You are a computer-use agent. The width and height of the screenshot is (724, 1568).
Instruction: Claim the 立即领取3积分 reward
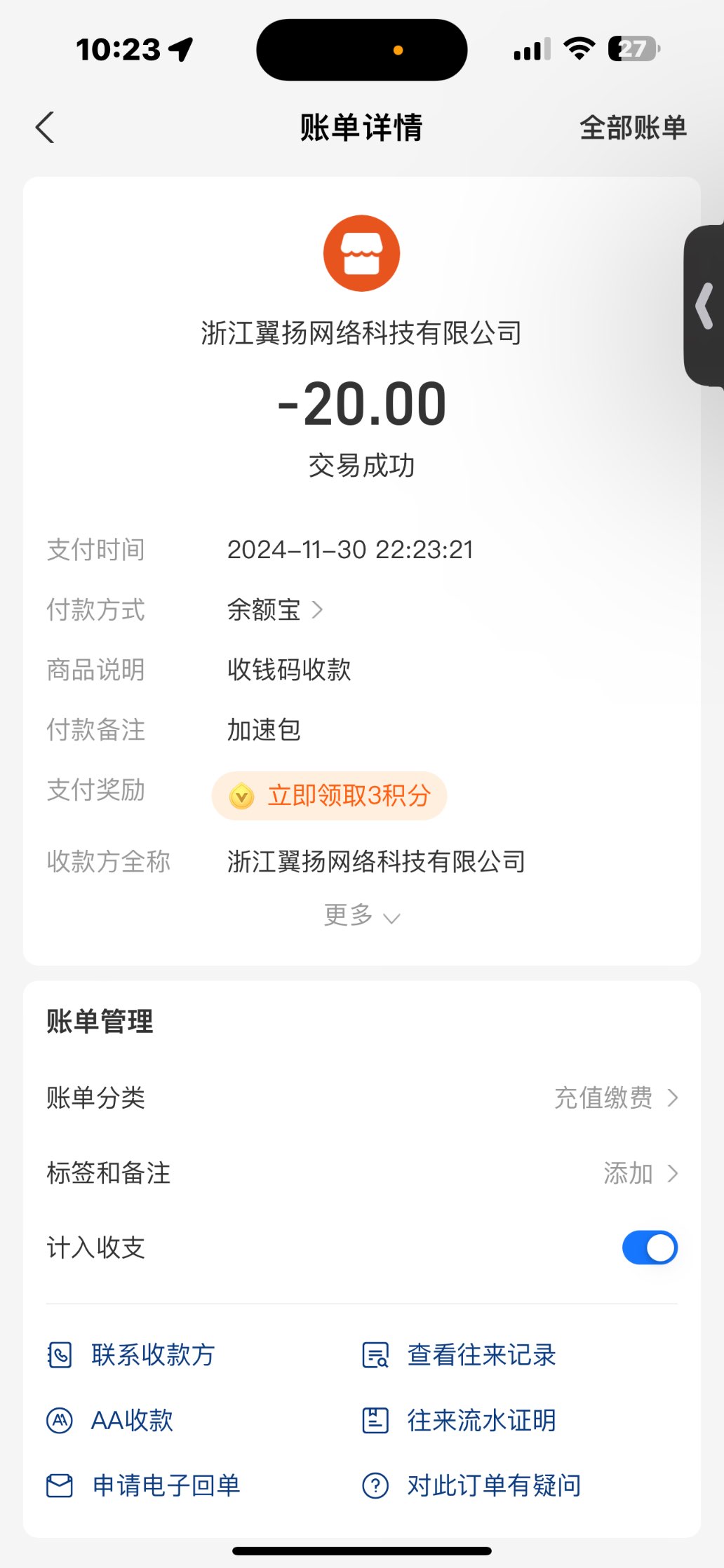coord(330,796)
